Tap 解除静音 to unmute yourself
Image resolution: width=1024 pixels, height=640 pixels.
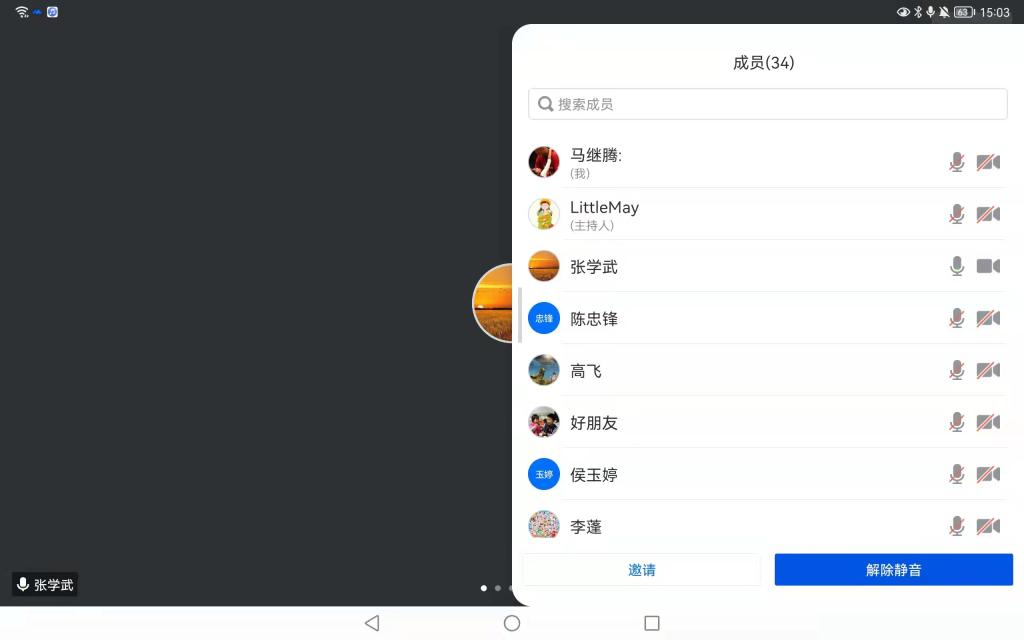tap(893, 570)
